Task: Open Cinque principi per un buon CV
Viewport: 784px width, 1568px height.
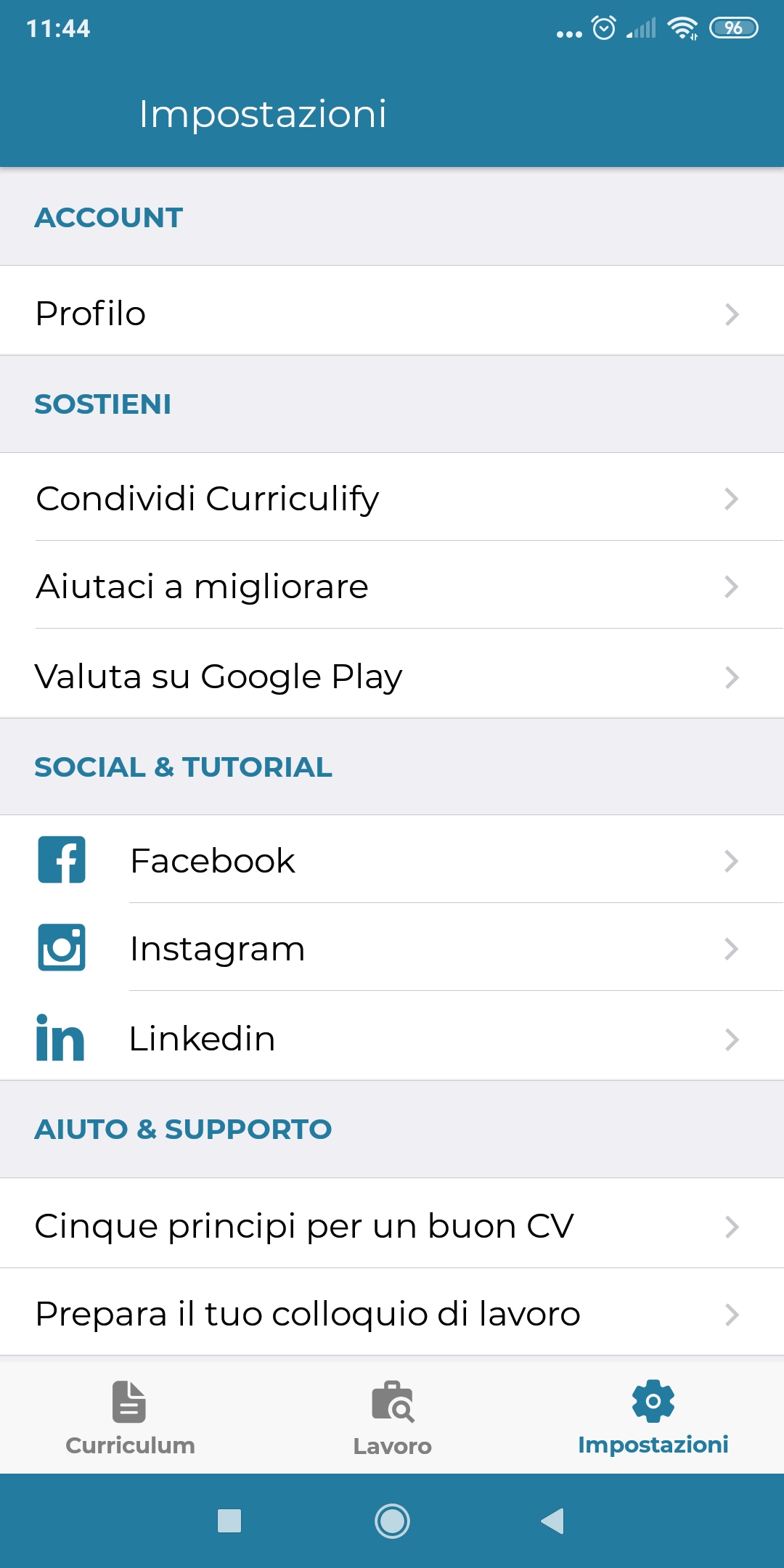Action: [392, 1223]
